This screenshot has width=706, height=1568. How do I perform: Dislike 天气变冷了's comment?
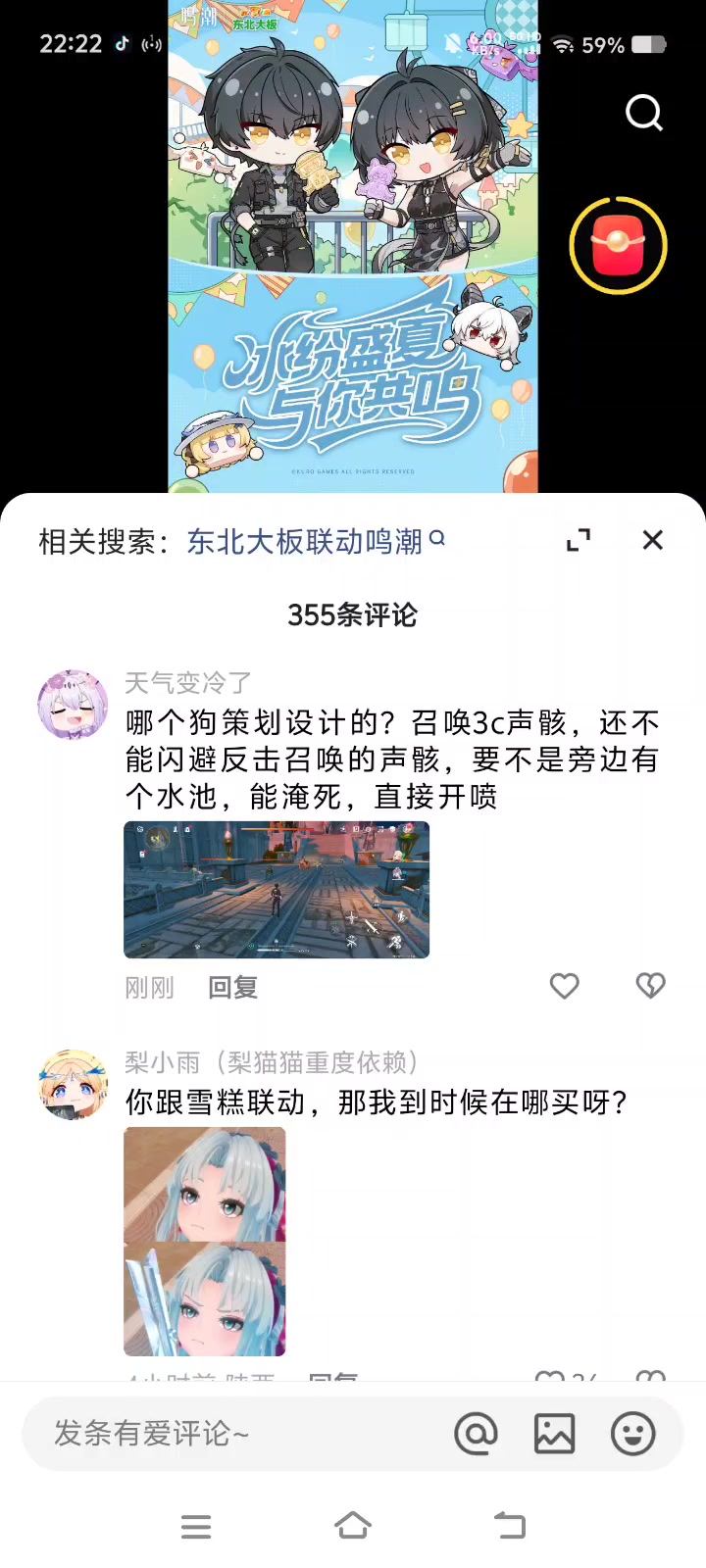(650, 986)
